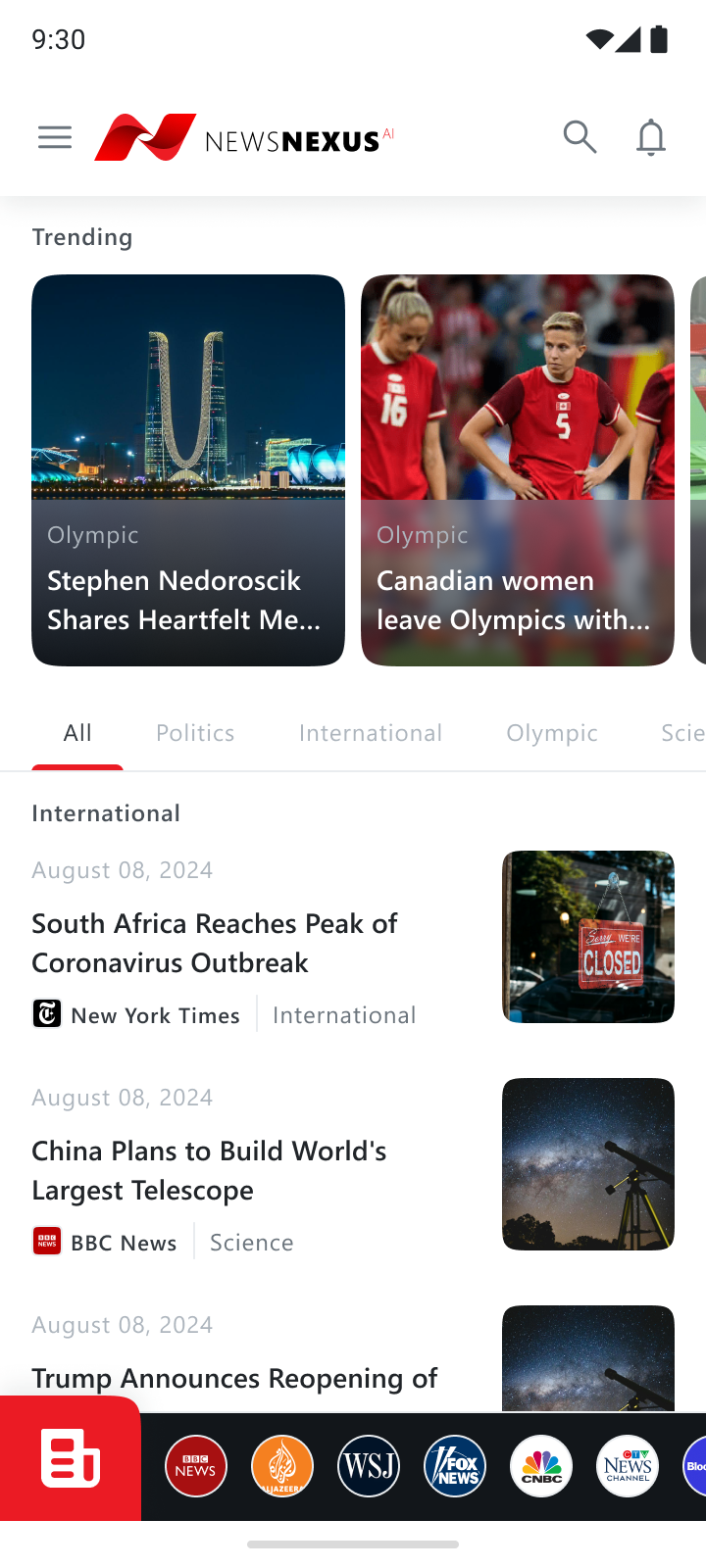Read the South Africa coronavirus article
Image resolution: width=706 pixels, height=1568 pixels.
(x=215, y=943)
